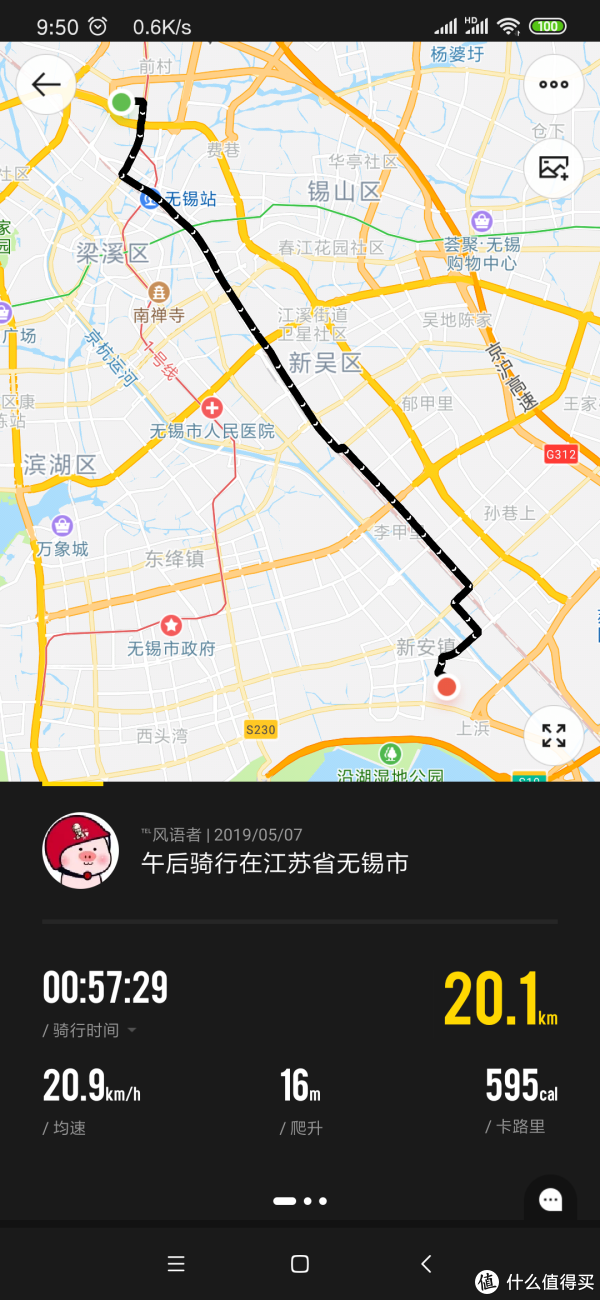
Task: Add a photo to this ride
Action: (553, 167)
